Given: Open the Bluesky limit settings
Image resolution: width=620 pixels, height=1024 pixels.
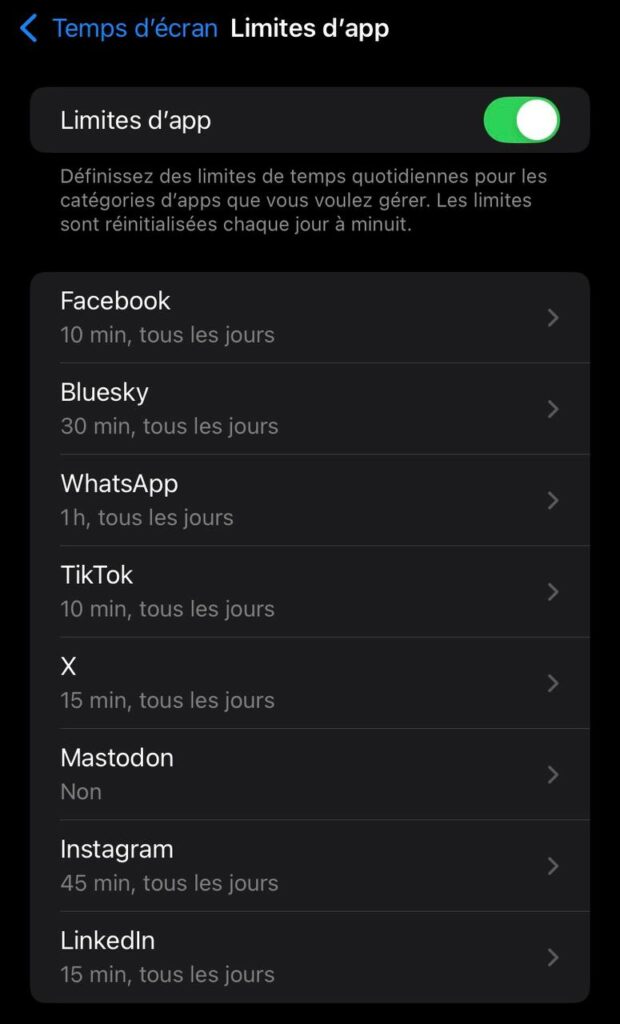Looking at the screenshot, I should (x=310, y=409).
